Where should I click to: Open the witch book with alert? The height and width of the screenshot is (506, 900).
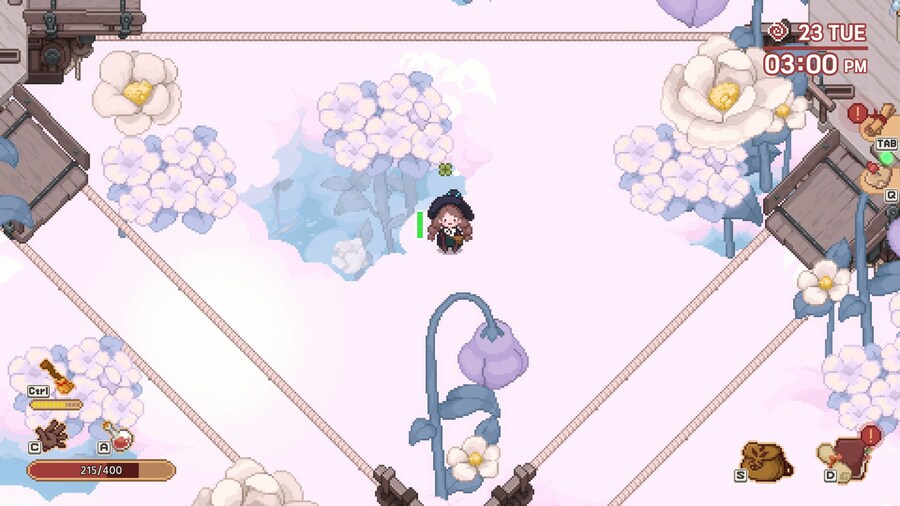point(844,460)
